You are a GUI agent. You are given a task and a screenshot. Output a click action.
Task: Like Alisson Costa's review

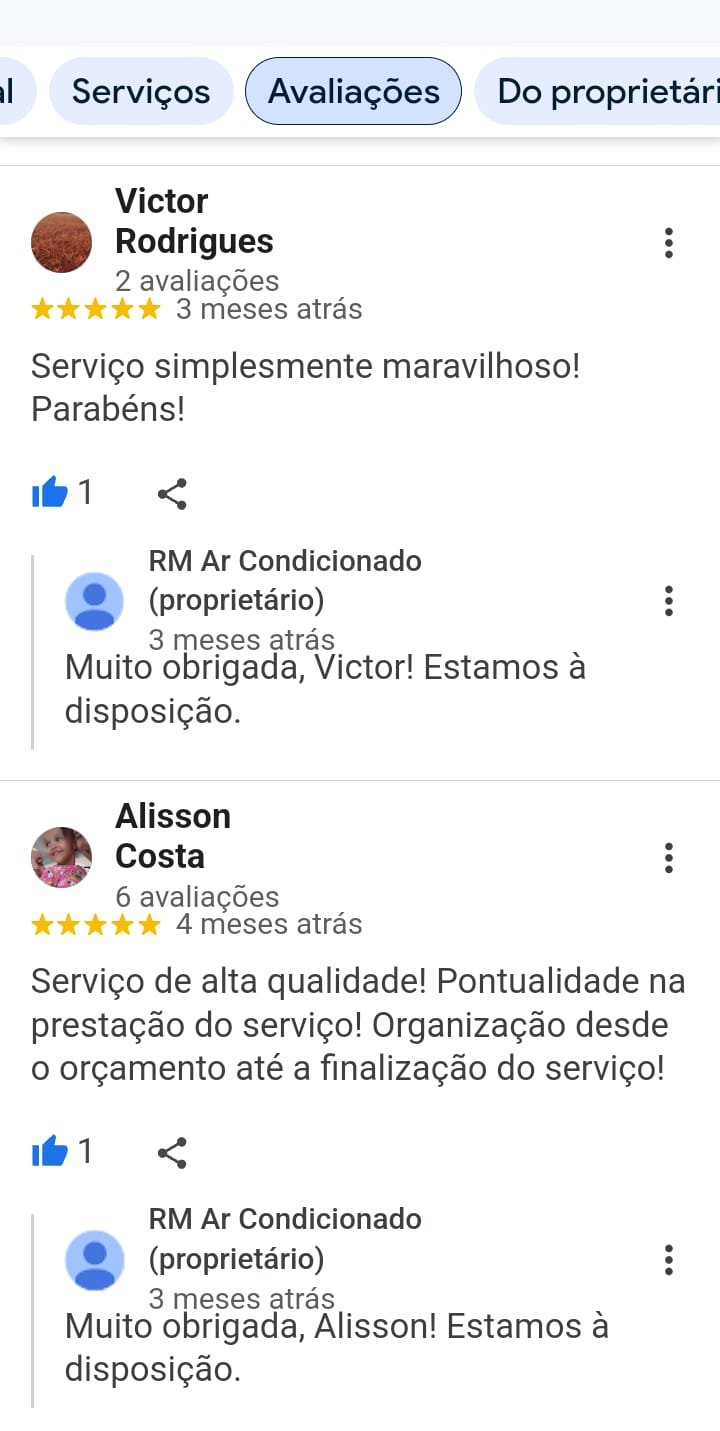[x=50, y=1152]
